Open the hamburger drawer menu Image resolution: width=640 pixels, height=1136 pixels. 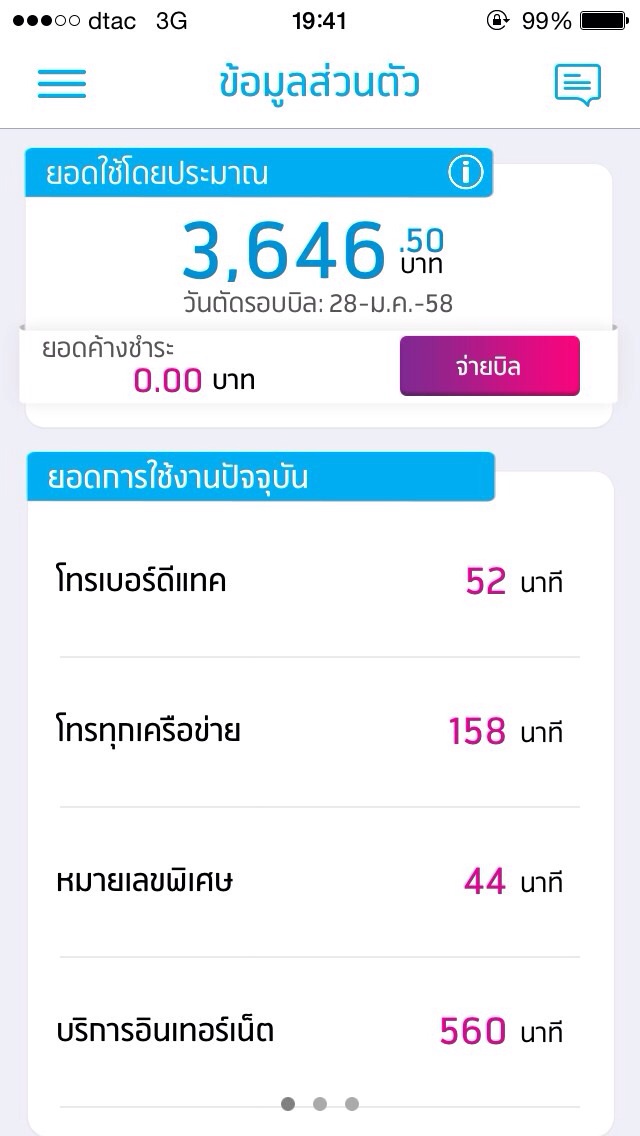point(62,84)
